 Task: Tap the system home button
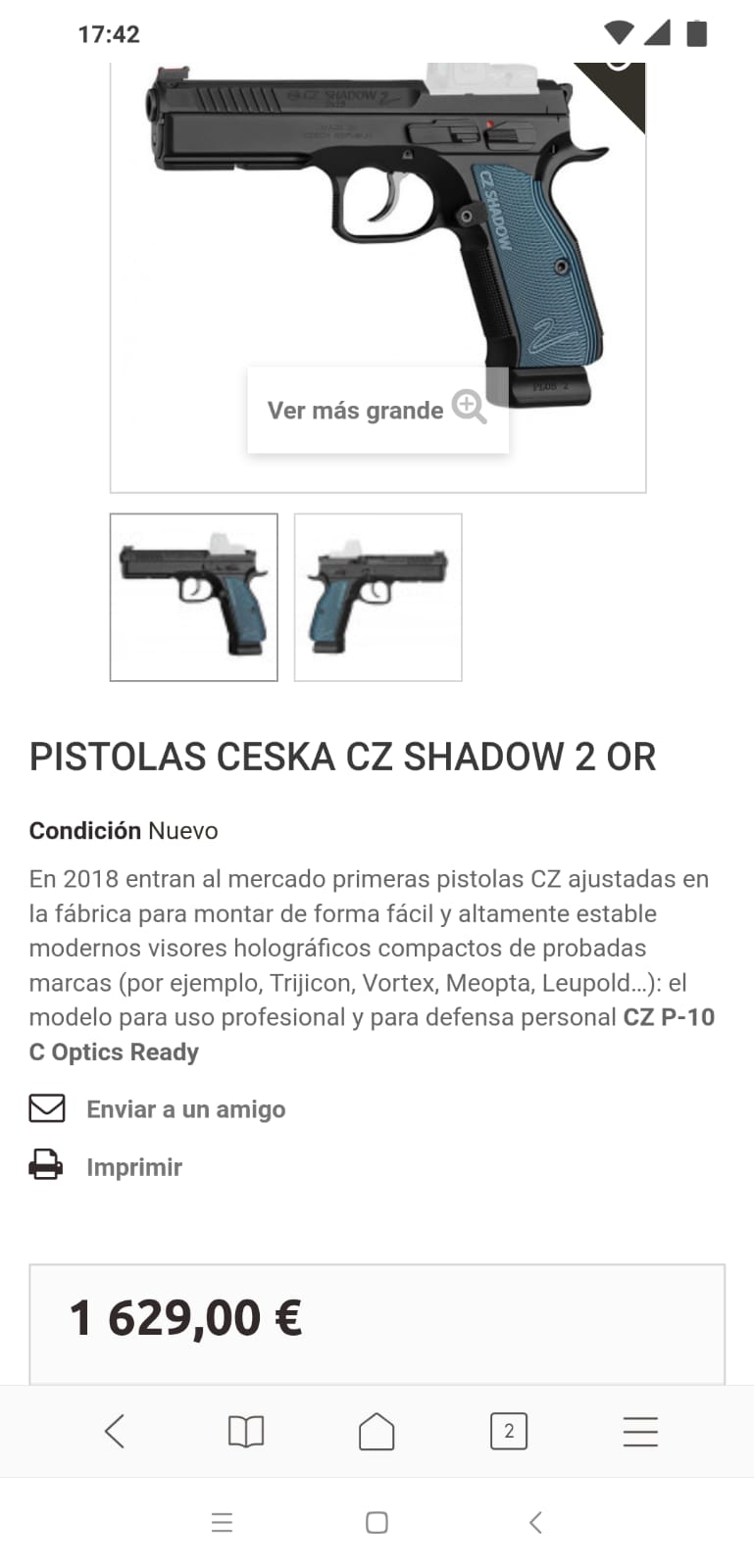(x=377, y=1522)
